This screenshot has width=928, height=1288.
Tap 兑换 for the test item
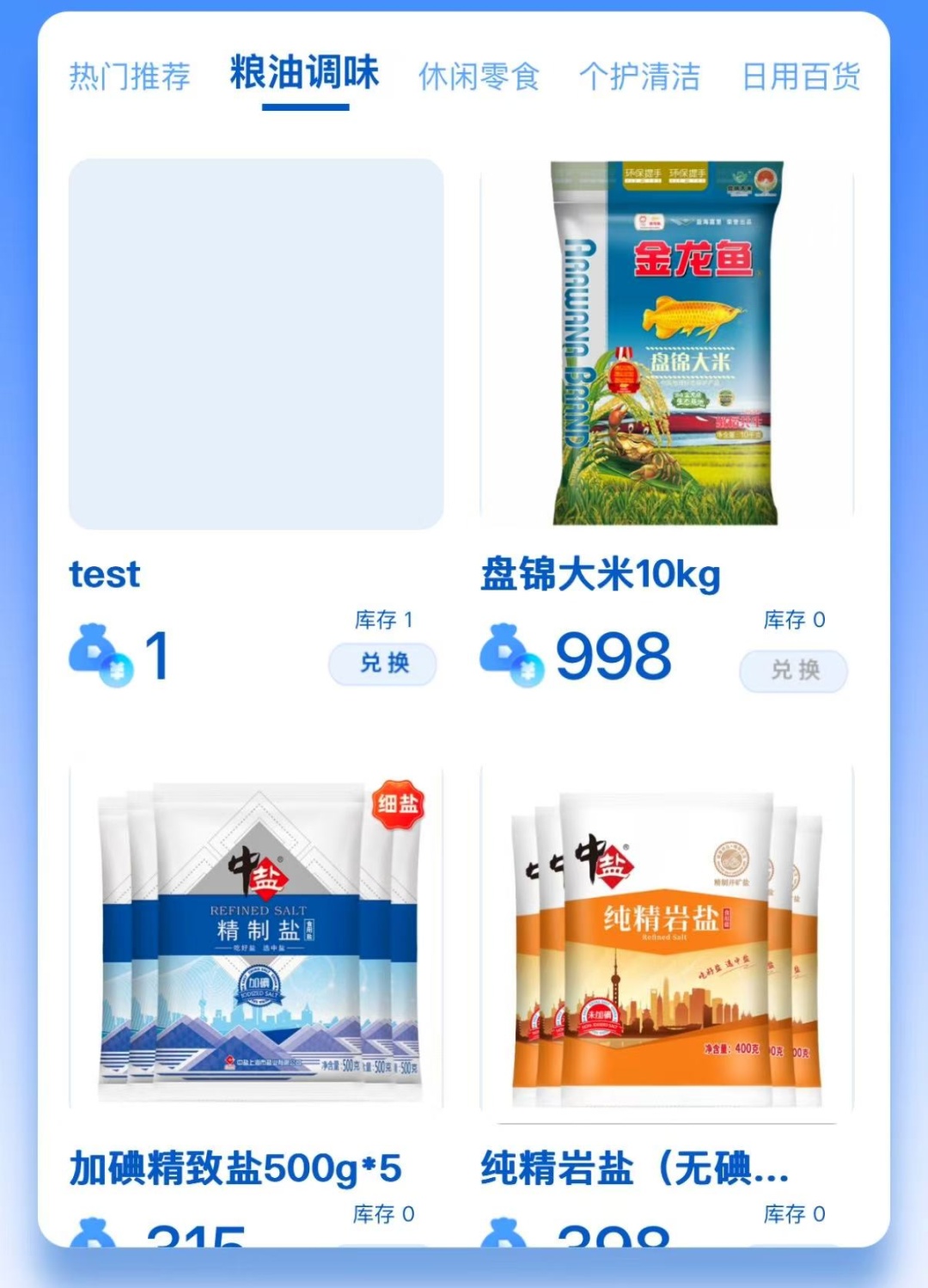tap(383, 664)
